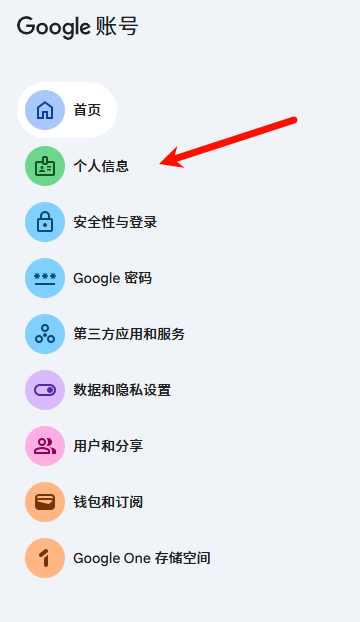Viewport: 360px width, 622px height.
Task: Open 安全性与登录 settings
Action: [91, 222]
